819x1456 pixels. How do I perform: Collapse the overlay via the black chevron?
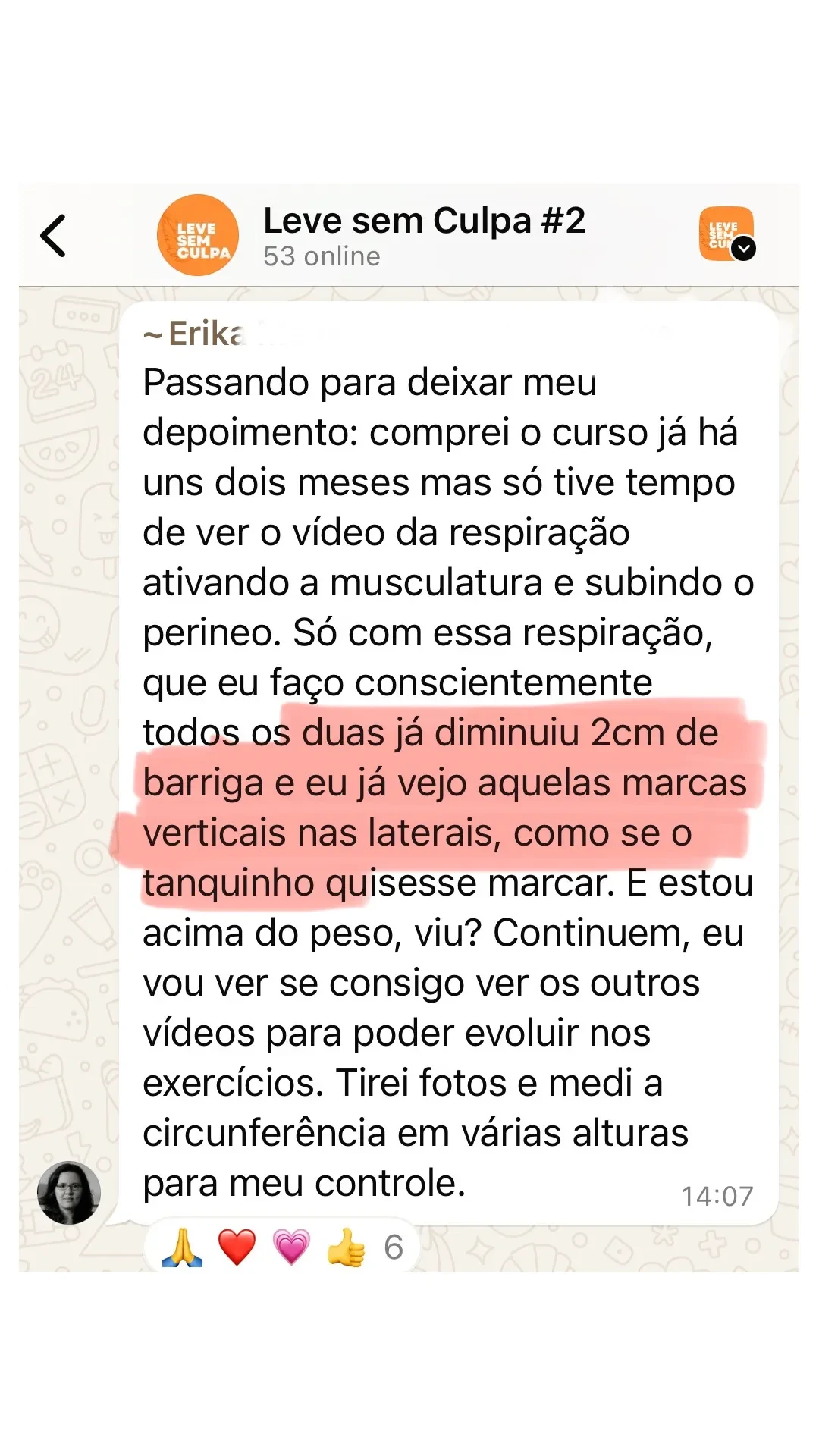point(742,247)
